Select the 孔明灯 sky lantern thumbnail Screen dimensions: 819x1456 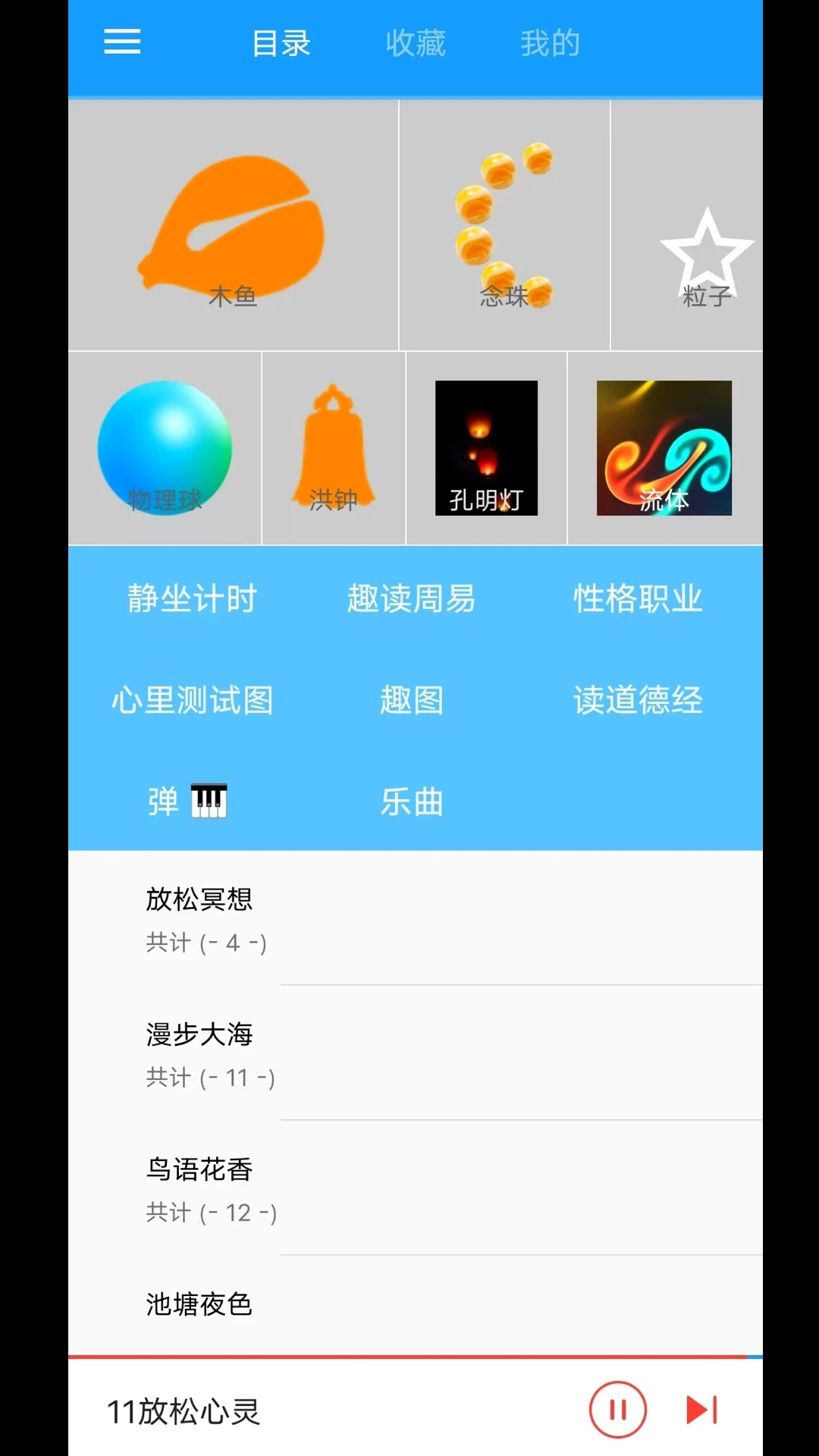click(485, 447)
